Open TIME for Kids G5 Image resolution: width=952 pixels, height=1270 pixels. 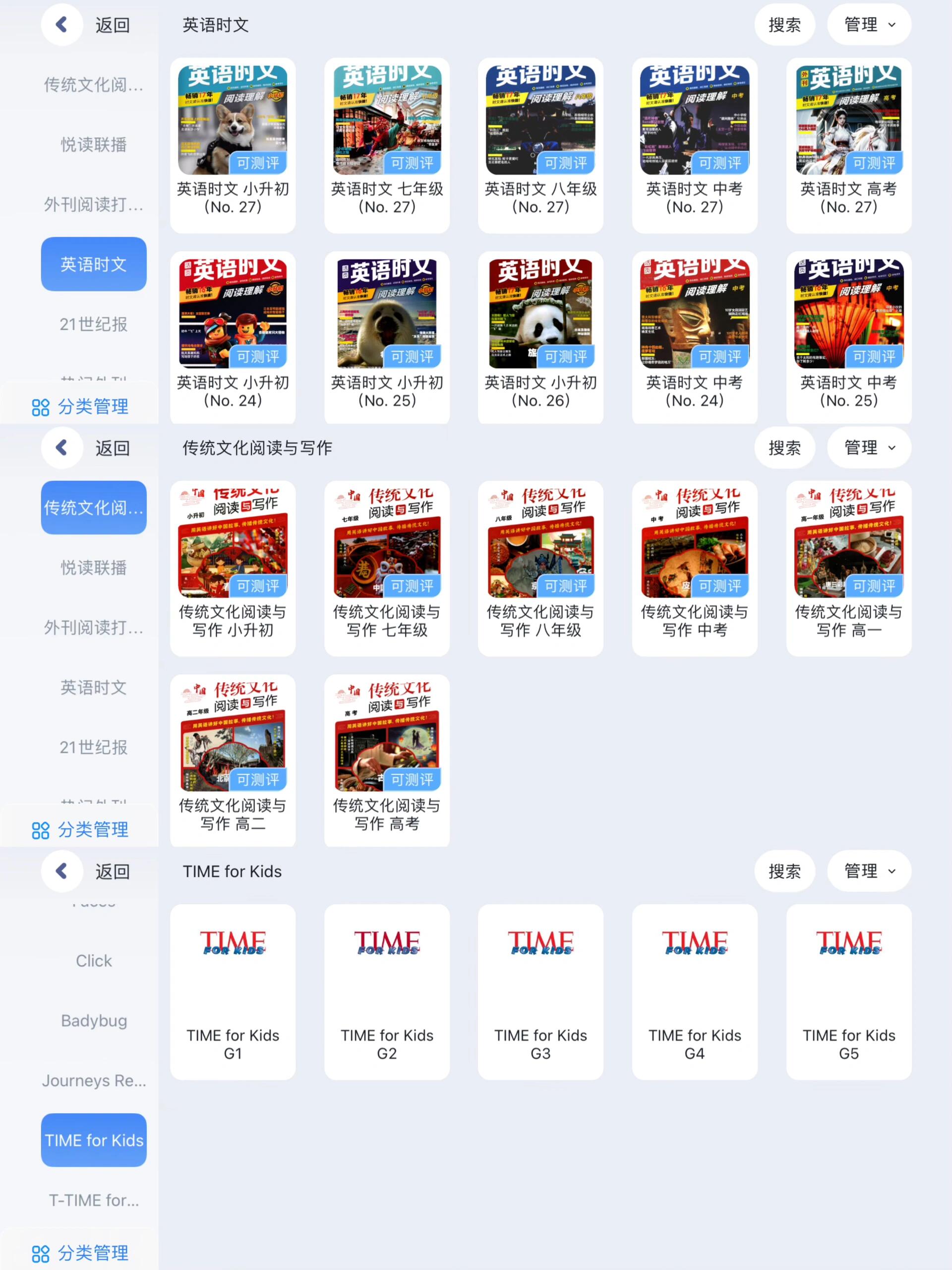click(x=848, y=991)
